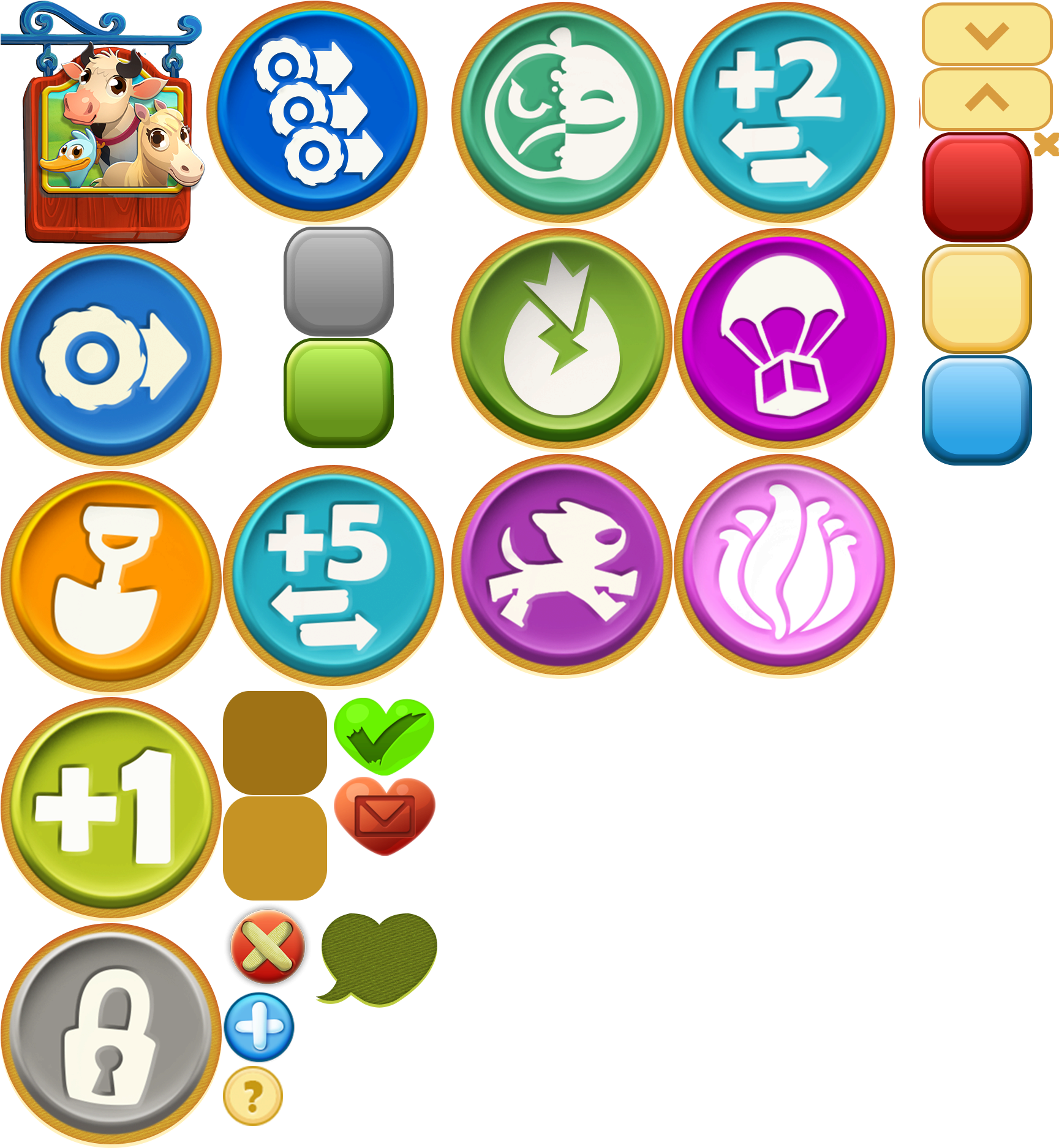Viewport: 1059px width, 1148px height.
Task: Expand using the yellow down chevron button
Action: [x=986, y=34]
